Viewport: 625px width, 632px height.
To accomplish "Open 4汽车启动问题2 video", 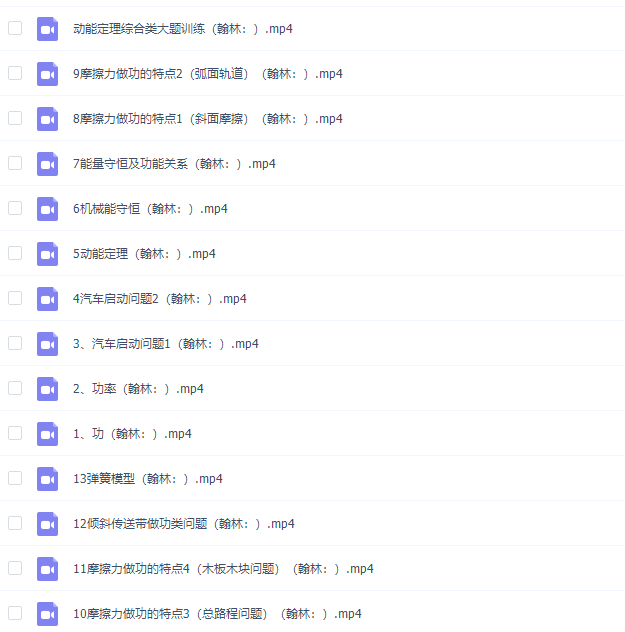I will pos(160,299).
